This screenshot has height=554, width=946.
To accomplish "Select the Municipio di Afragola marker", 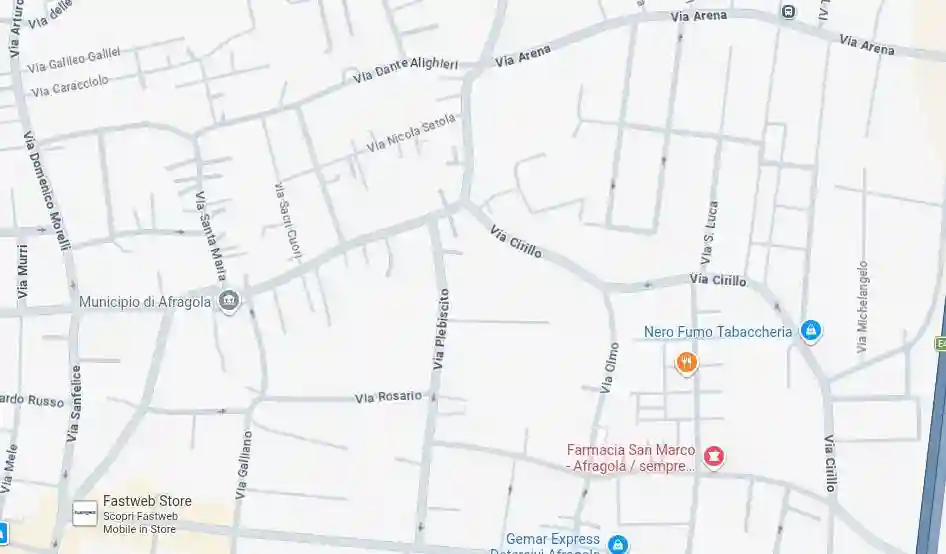I will click(x=229, y=301).
